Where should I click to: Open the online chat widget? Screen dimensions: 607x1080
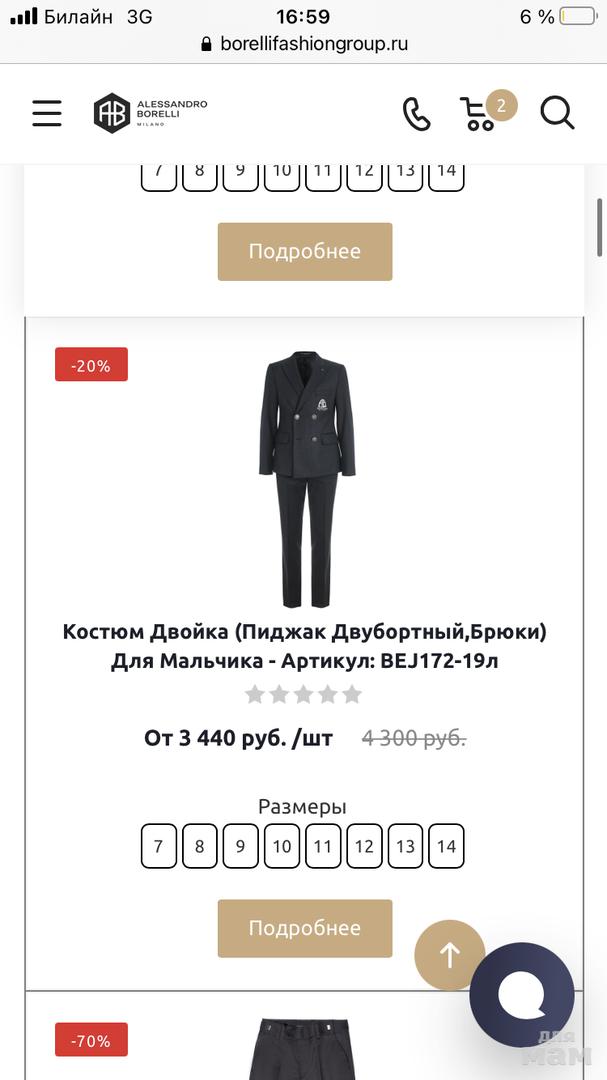521,994
